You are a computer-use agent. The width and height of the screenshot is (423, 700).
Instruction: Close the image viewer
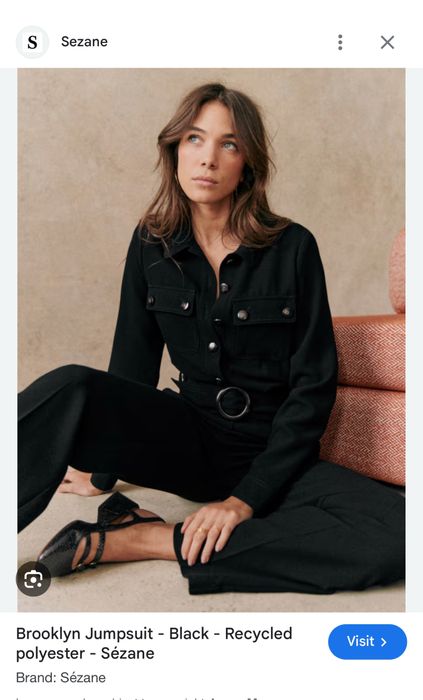(x=387, y=42)
